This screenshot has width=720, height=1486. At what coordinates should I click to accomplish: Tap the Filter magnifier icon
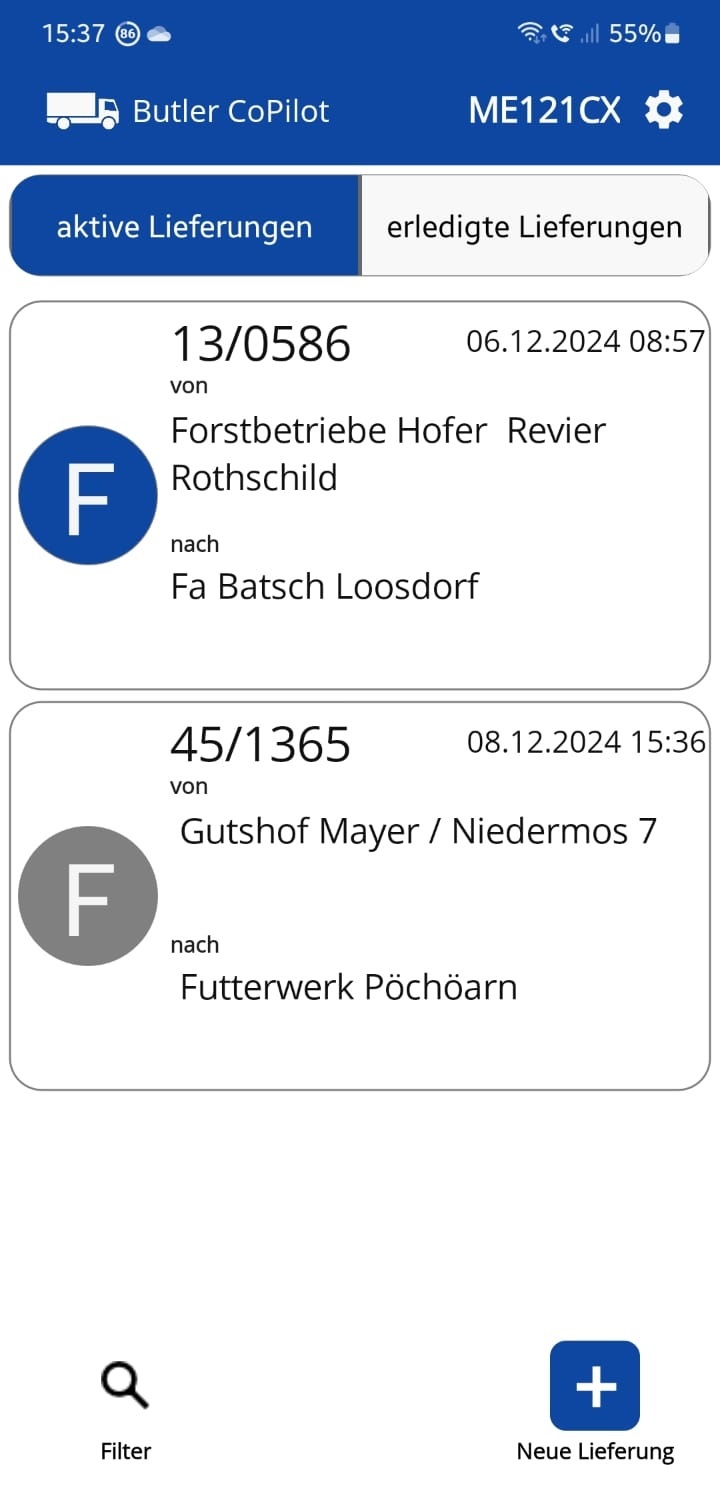[123, 1383]
